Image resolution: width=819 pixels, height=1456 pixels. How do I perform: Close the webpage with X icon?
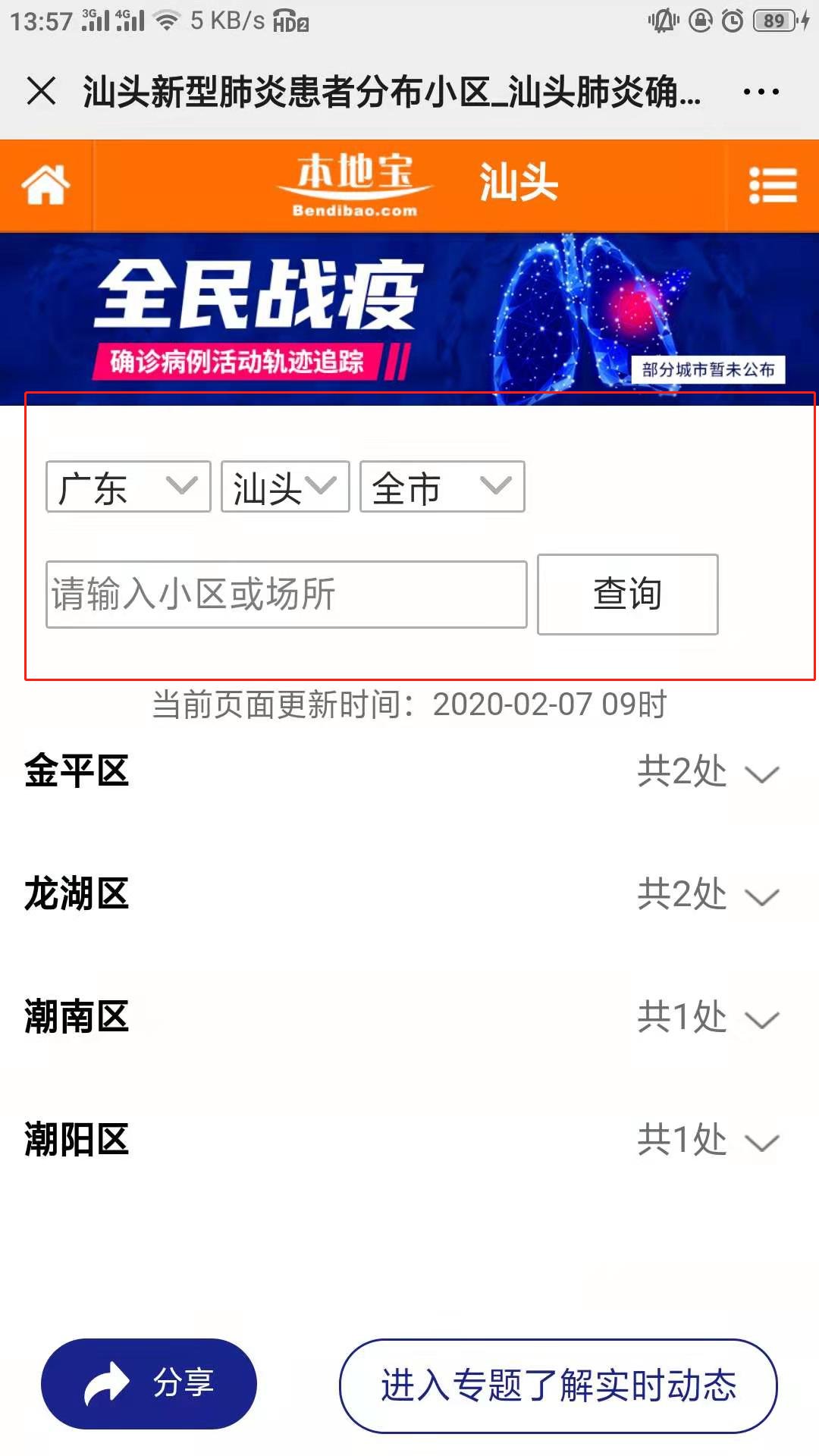click(x=41, y=91)
